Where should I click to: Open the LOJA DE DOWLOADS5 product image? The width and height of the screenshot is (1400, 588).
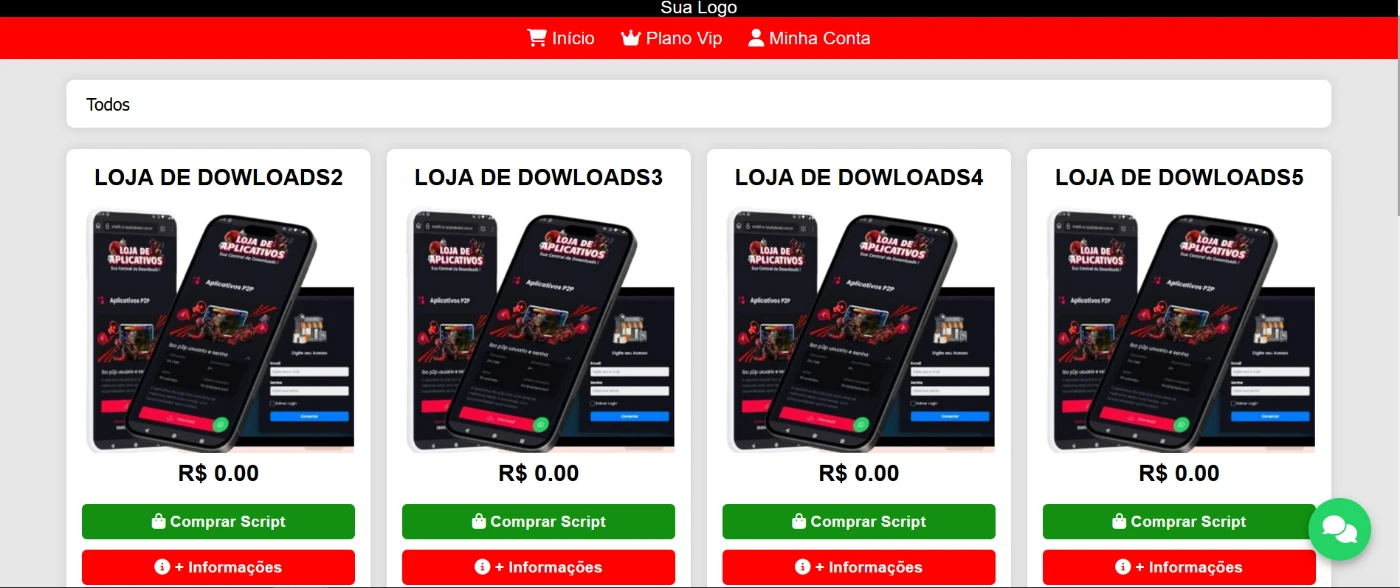(x=1178, y=330)
